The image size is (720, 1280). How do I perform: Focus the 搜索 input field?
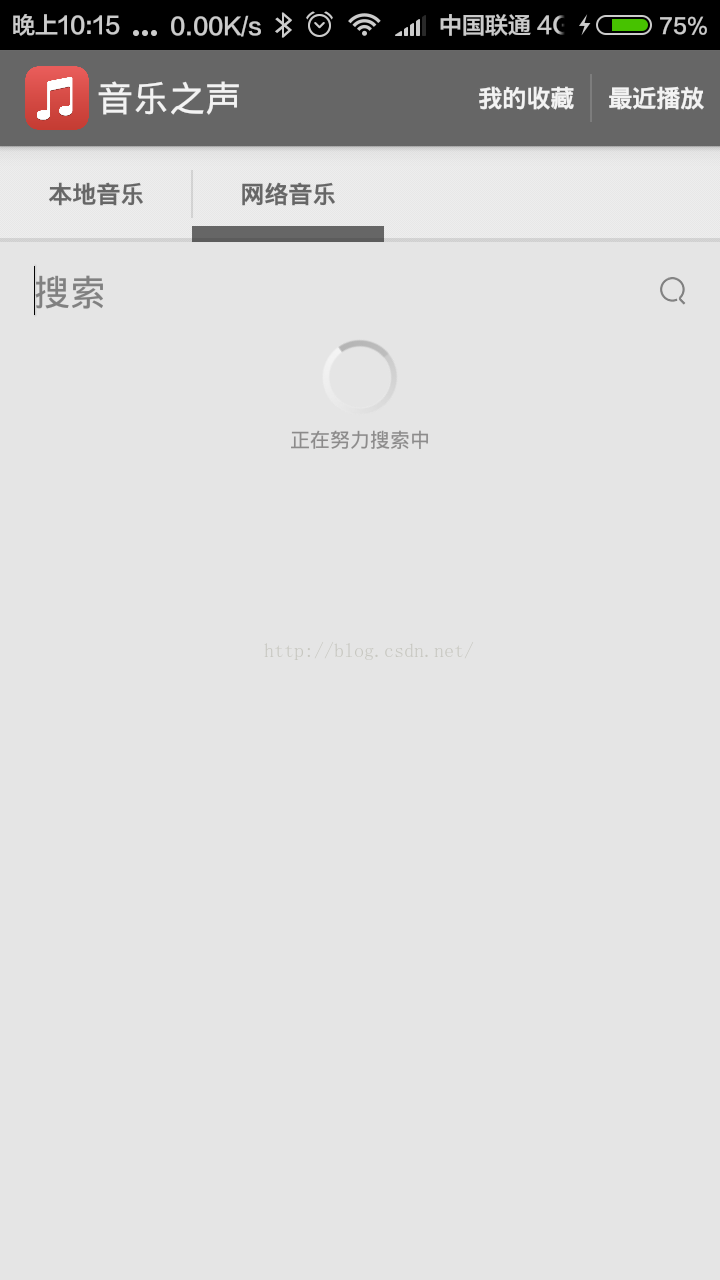330,292
